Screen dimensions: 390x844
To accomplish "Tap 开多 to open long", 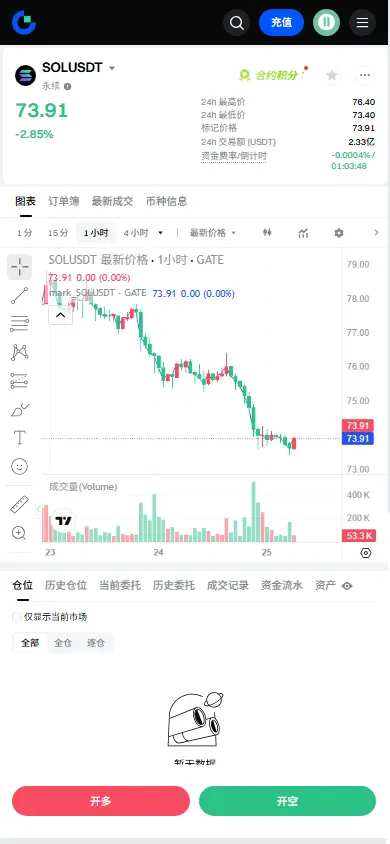I will click(101, 801).
